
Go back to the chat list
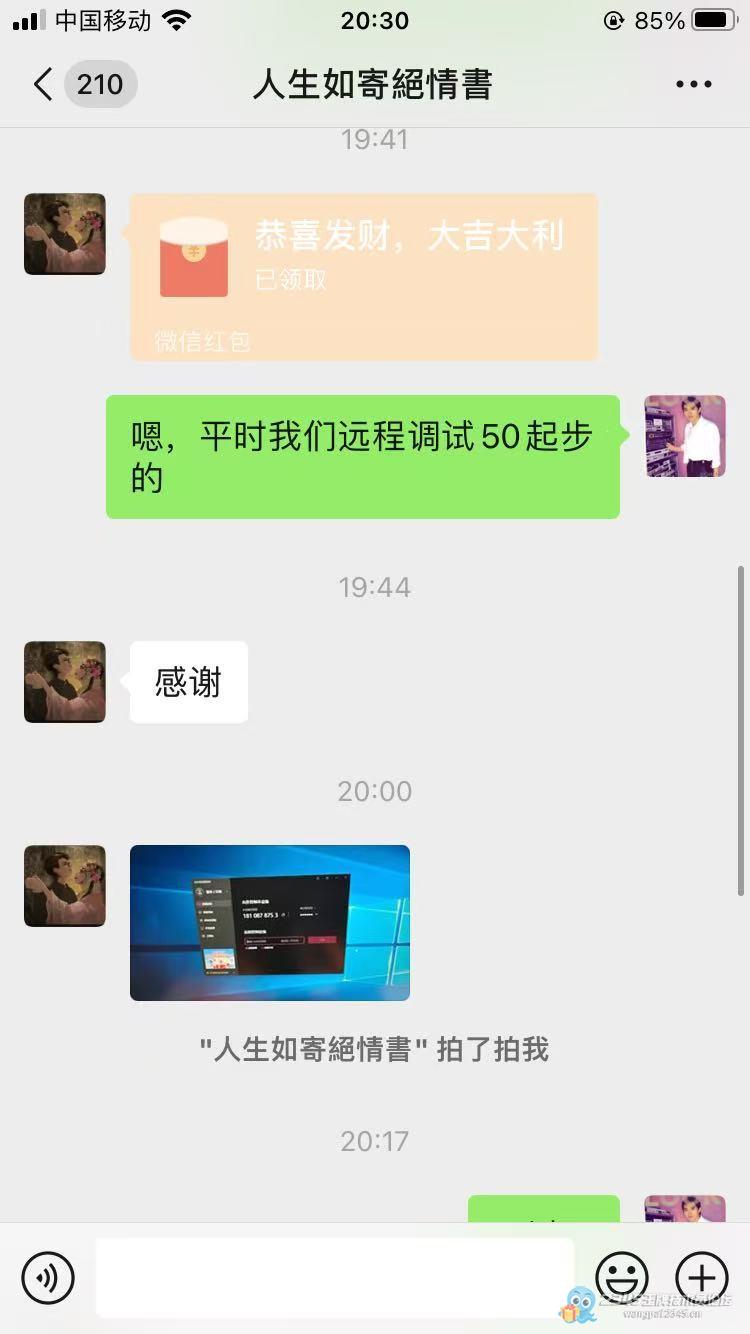coord(43,85)
